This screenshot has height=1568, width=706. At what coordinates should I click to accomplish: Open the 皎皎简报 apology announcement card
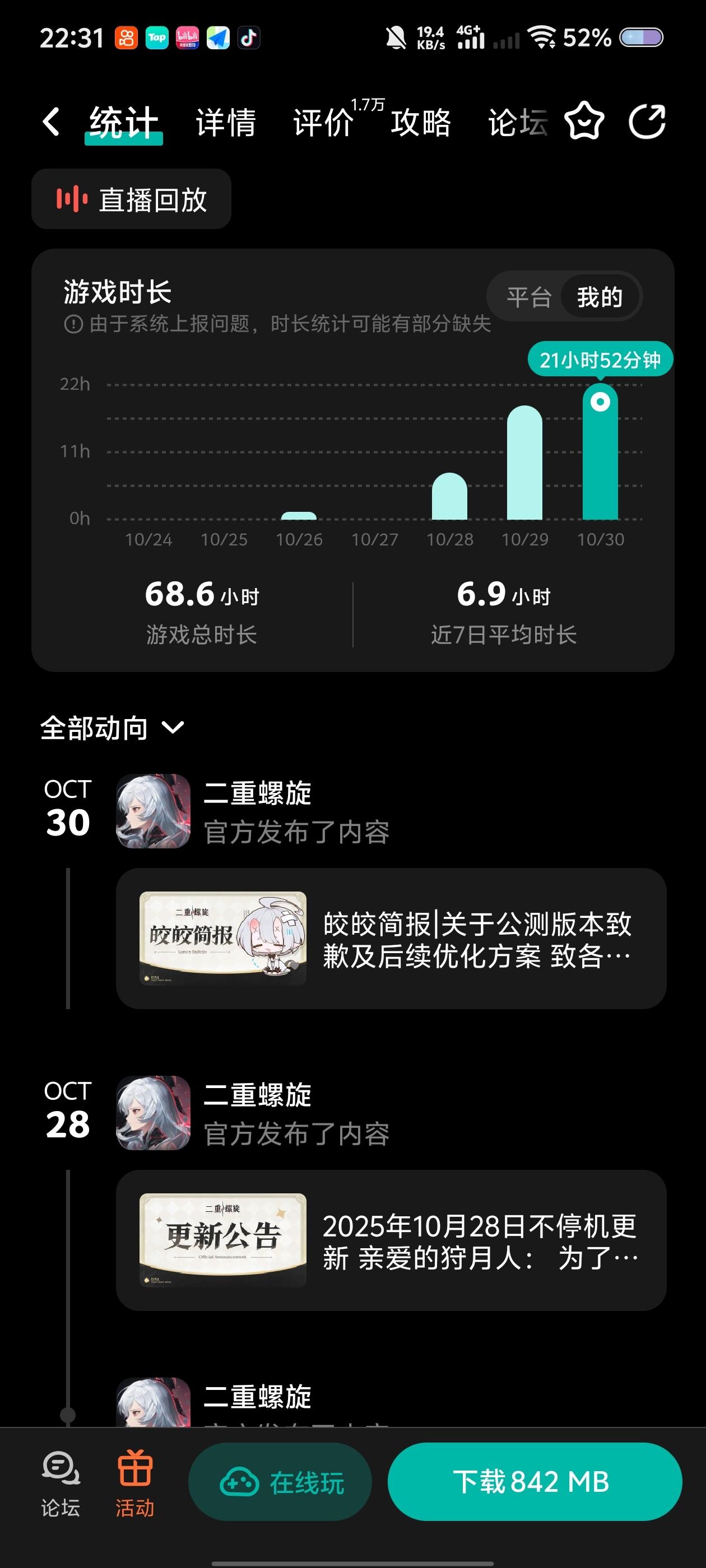tap(391, 939)
